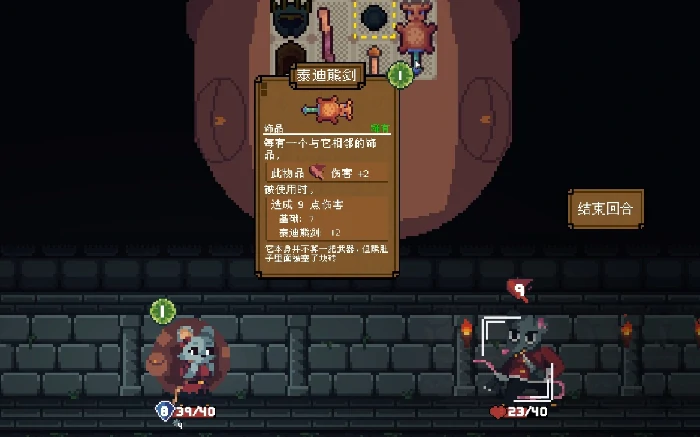Tap the 结束回合 end turn button
The height and width of the screenshot is (437, 700).
(605, 209)
